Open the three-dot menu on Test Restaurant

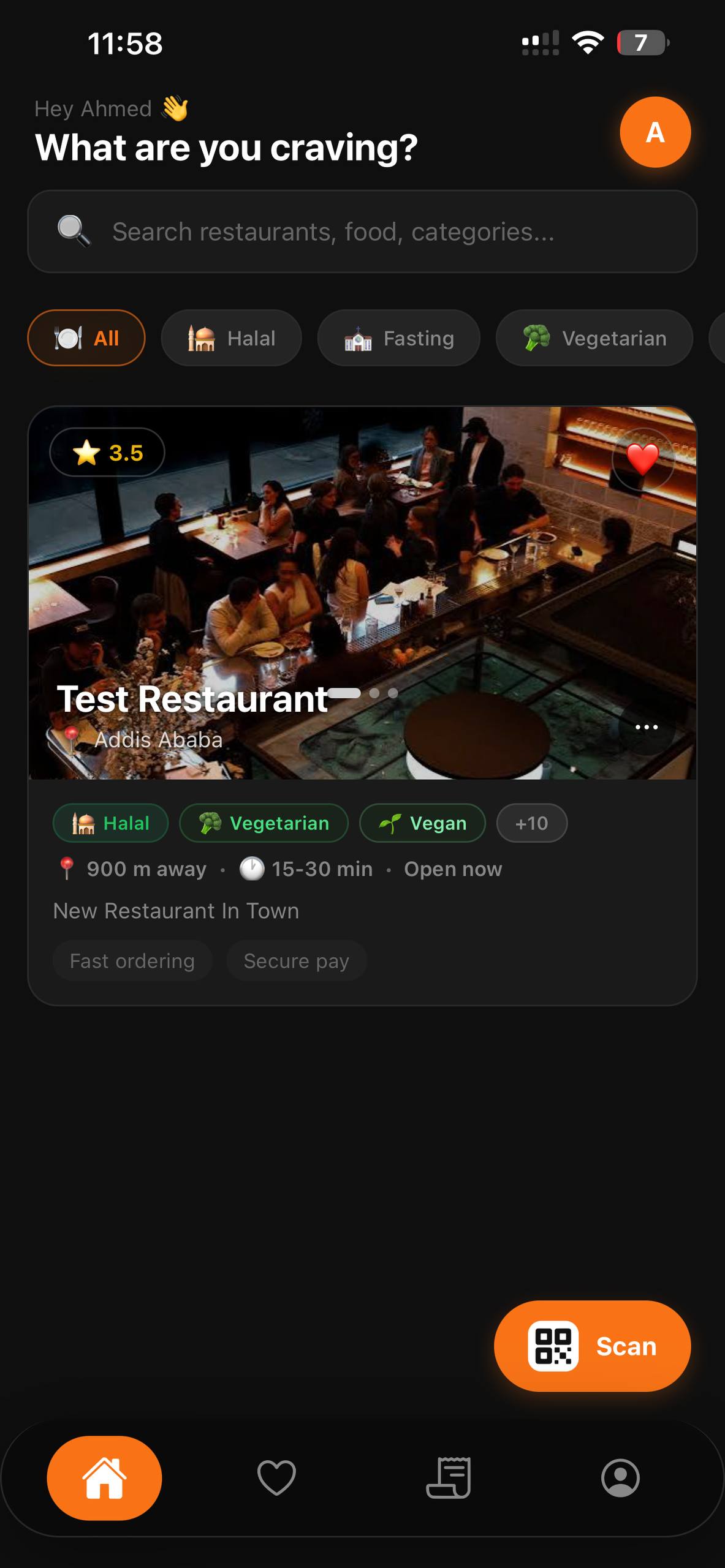point(647,727)
